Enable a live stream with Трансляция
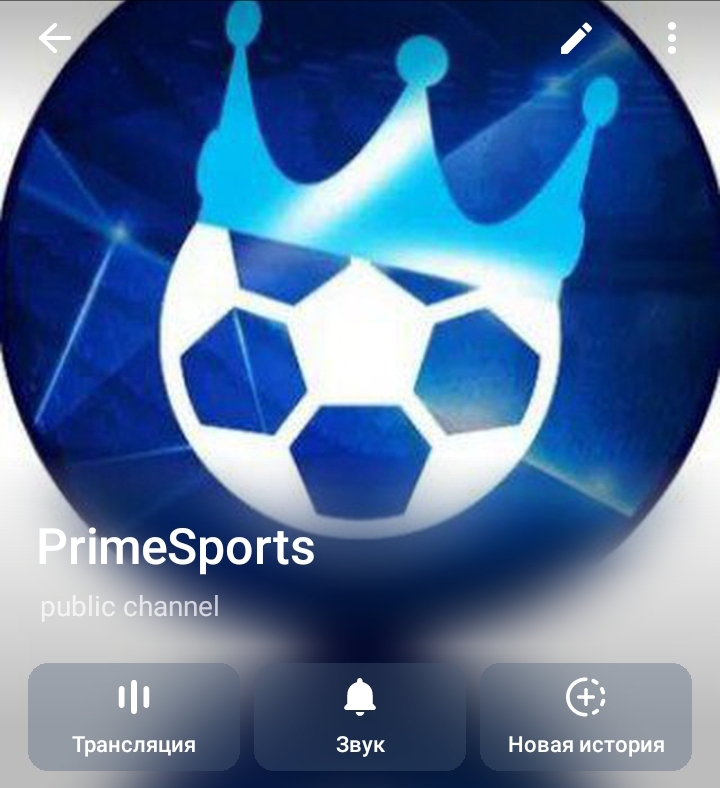Viewport: 720px width, 788px height. pos(133,715)
